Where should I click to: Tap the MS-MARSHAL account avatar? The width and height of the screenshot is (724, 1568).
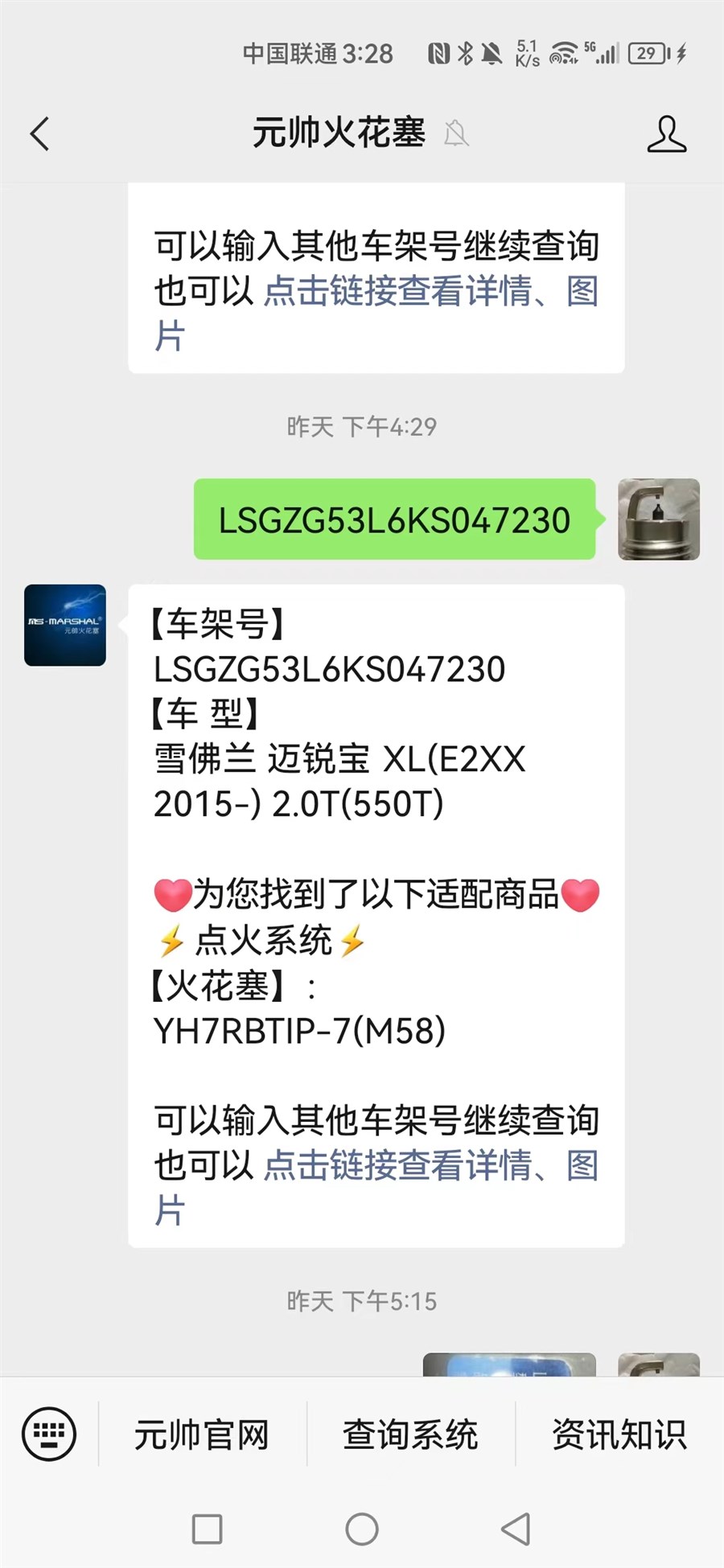click(65, 625)
